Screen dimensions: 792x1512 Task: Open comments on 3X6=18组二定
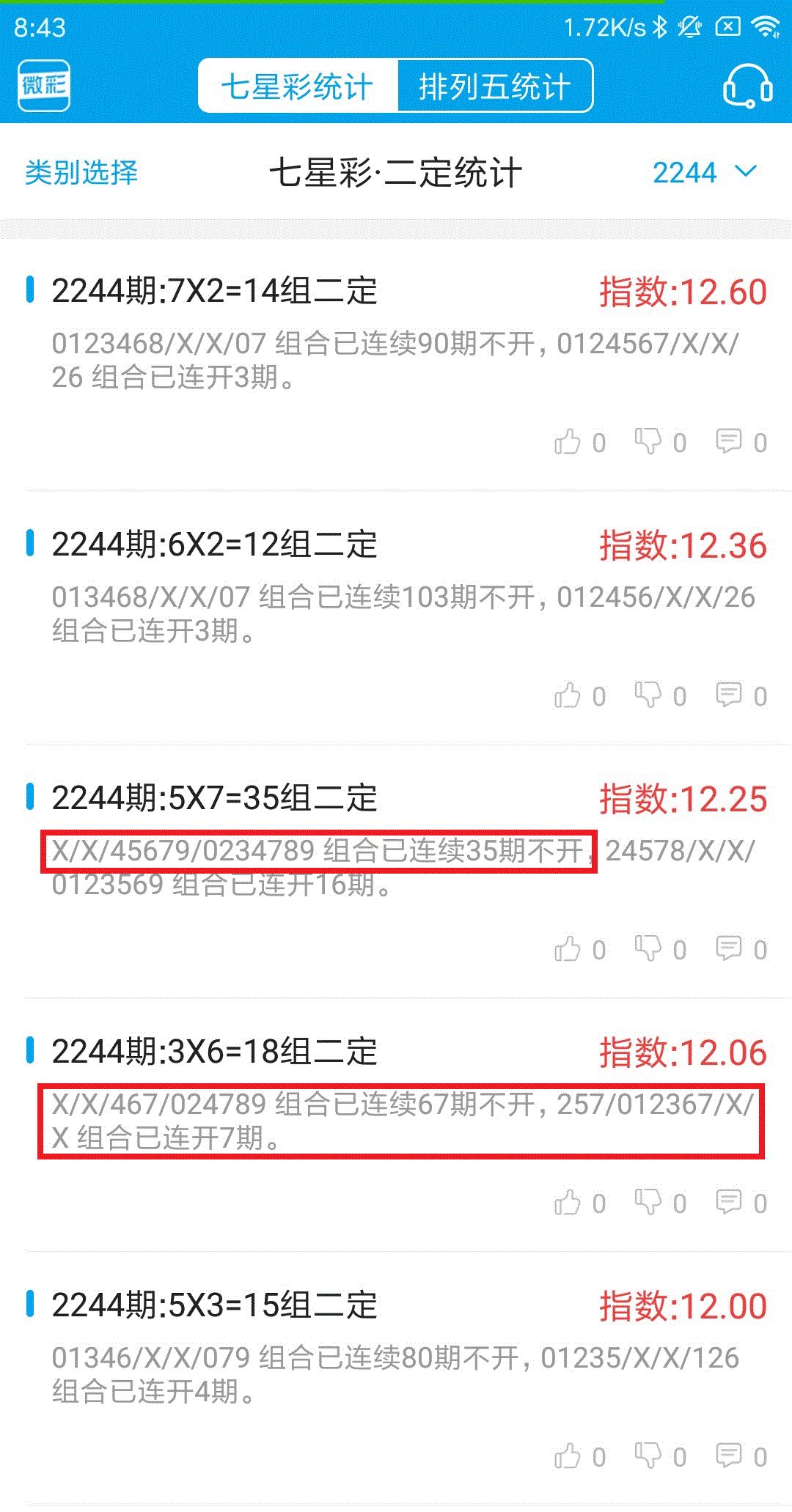point(741,1203)
